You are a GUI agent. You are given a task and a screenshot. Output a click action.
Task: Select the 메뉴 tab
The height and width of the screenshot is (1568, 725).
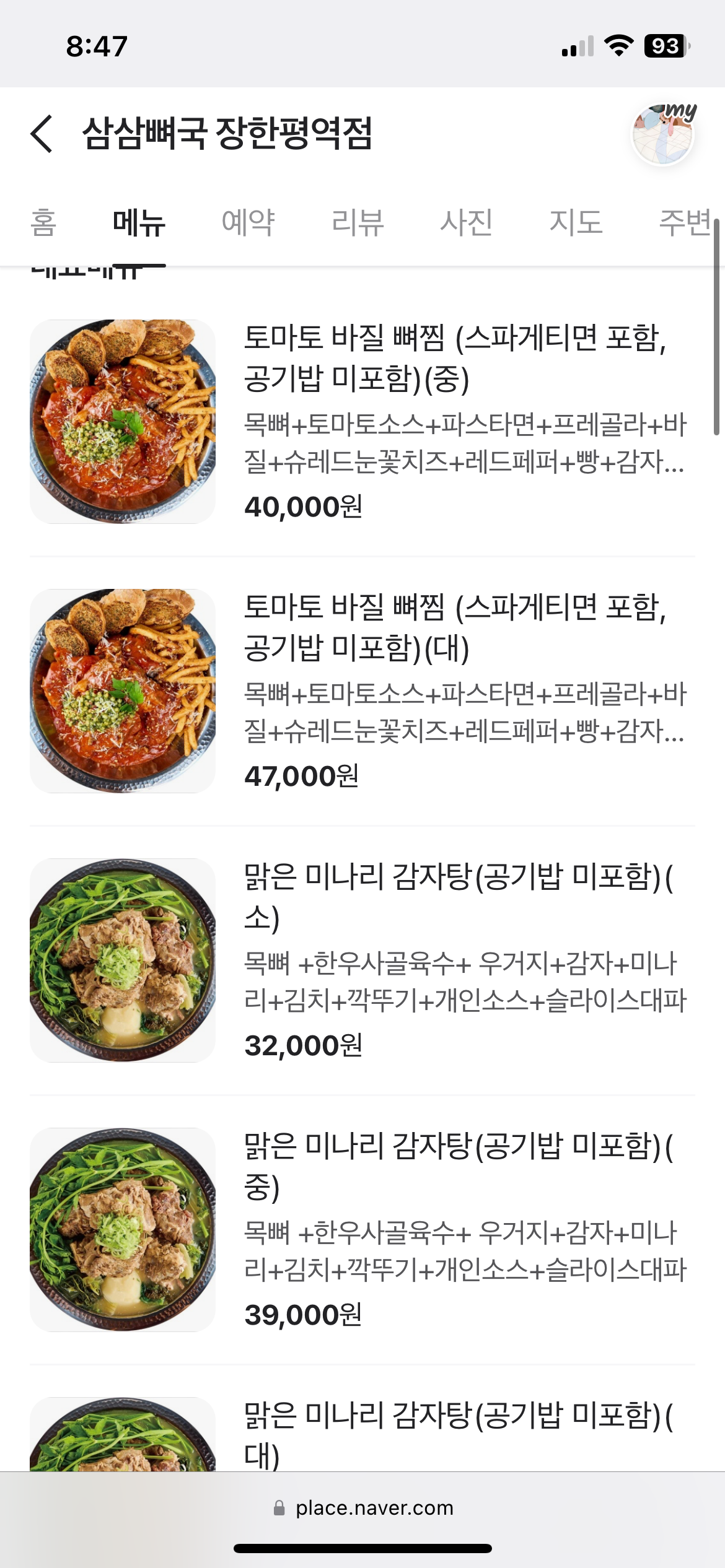(x=139, y=222)
